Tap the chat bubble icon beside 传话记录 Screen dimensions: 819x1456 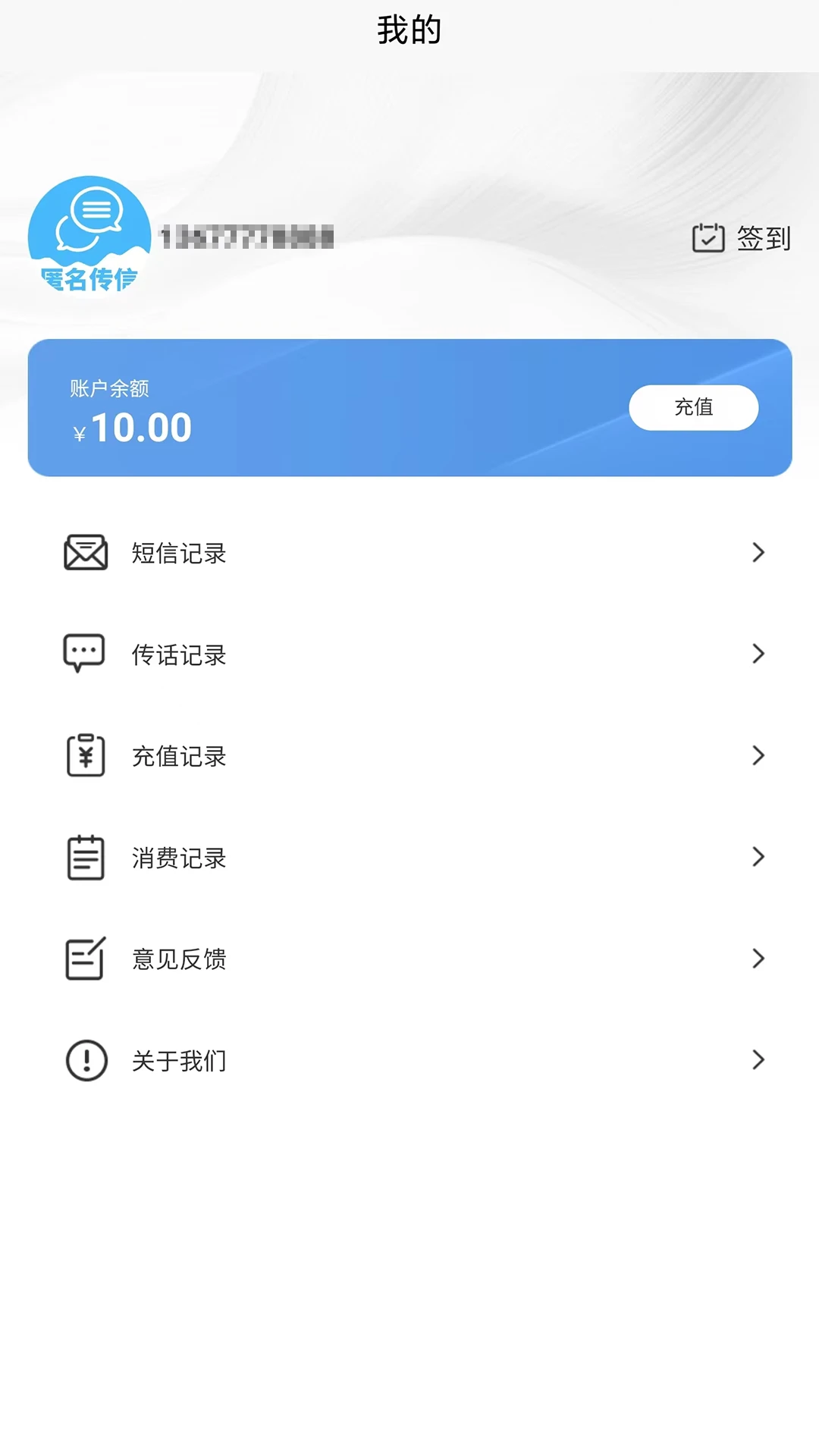84,654
